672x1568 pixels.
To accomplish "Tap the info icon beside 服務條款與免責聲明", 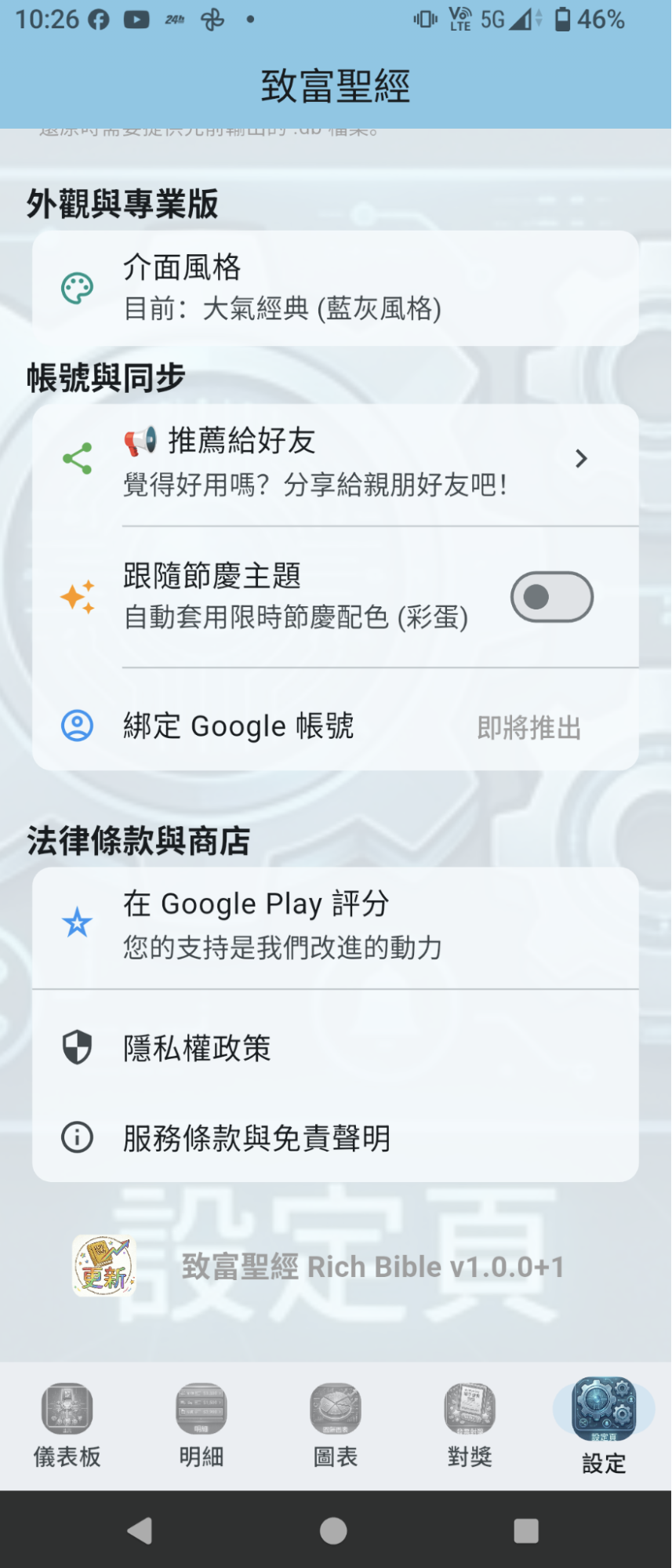I will point(76,1137).
